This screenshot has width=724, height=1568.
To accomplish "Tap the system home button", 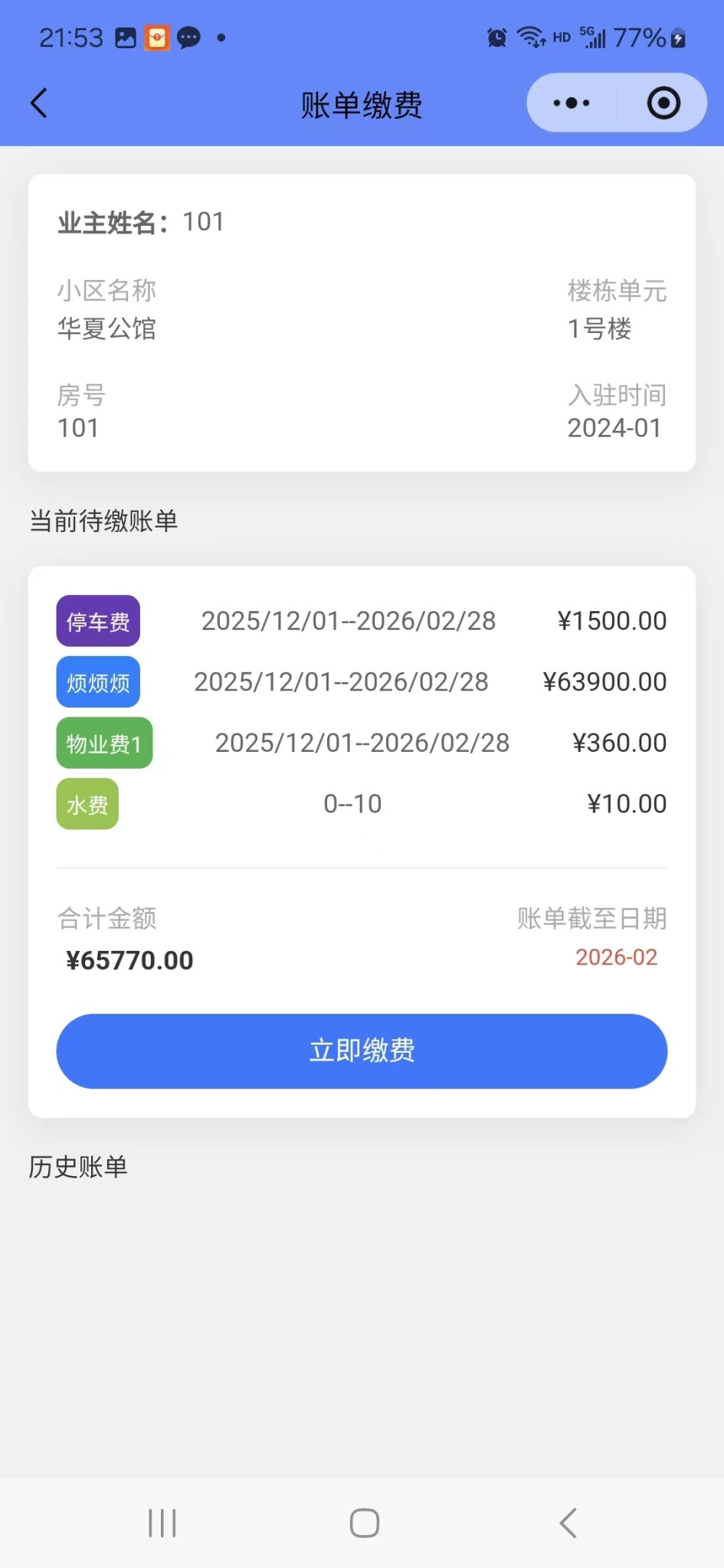I will (x=365, y=1523).
